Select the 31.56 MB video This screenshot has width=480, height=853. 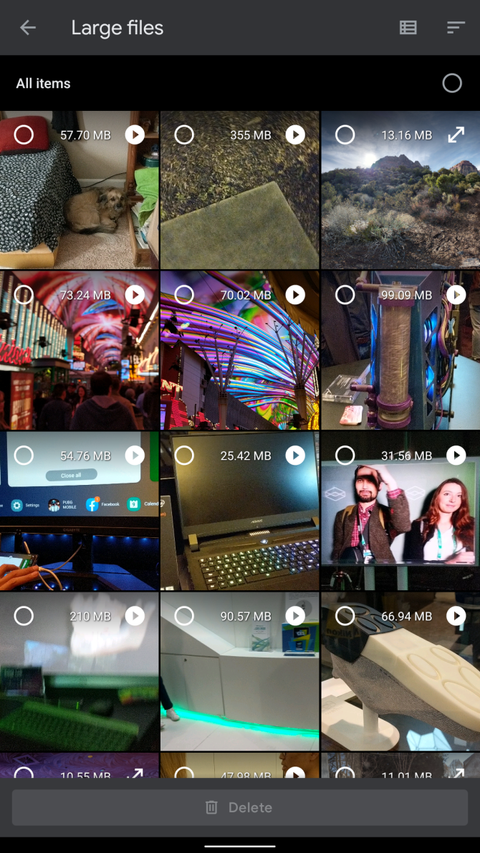tap(344, 455)
